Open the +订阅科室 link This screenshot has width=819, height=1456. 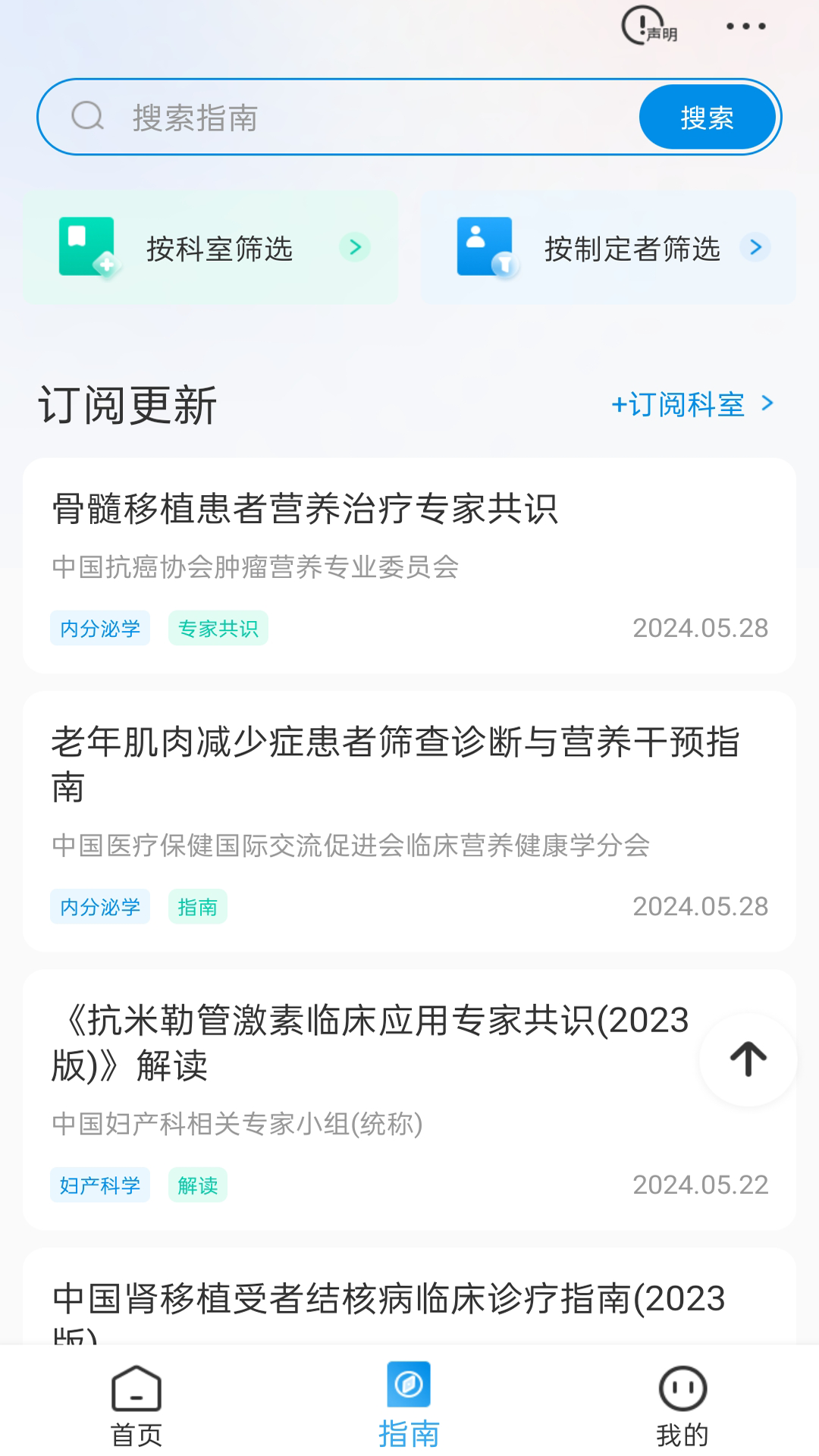click(679, 404)
